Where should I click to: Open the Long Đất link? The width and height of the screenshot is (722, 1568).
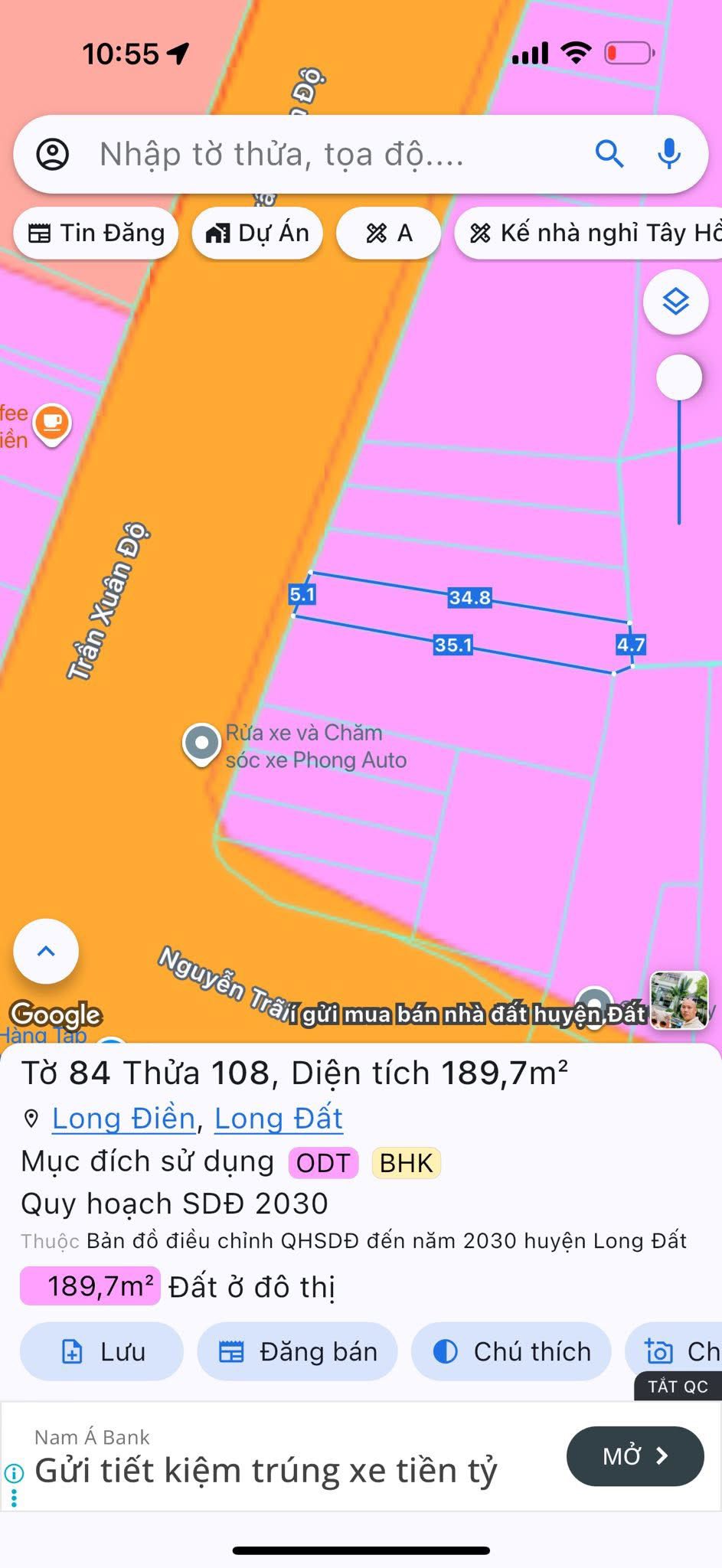tap(278, 1119)
